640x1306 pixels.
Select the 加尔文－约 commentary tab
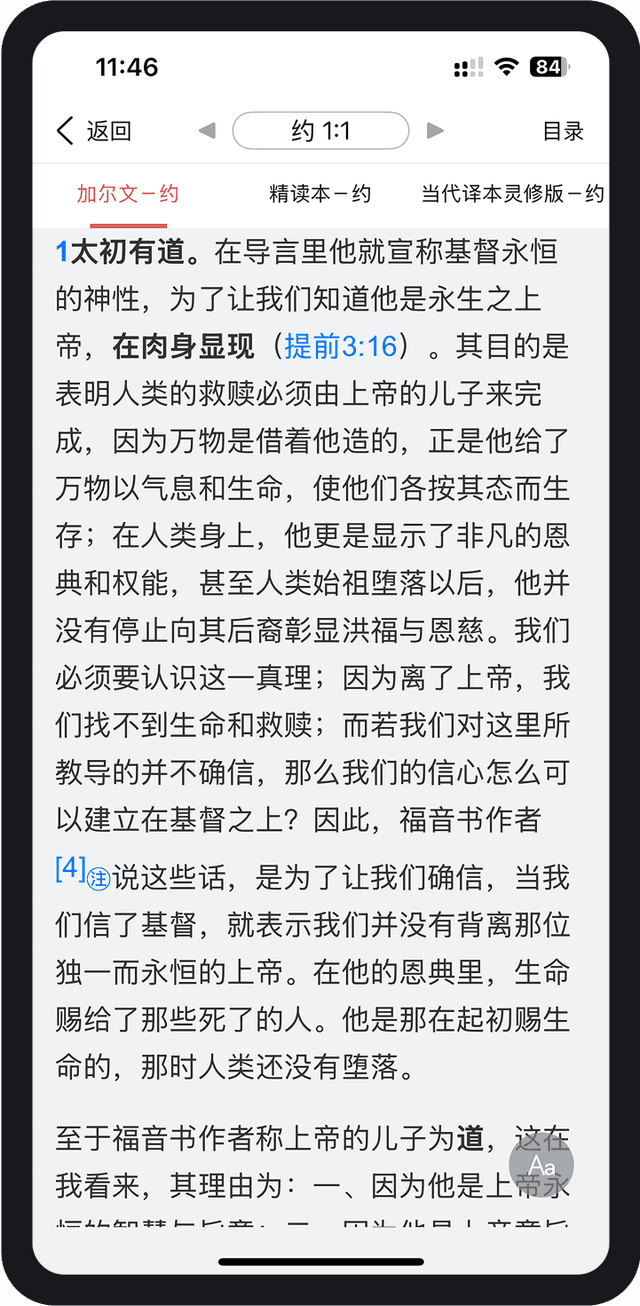[x=127, y=194]
